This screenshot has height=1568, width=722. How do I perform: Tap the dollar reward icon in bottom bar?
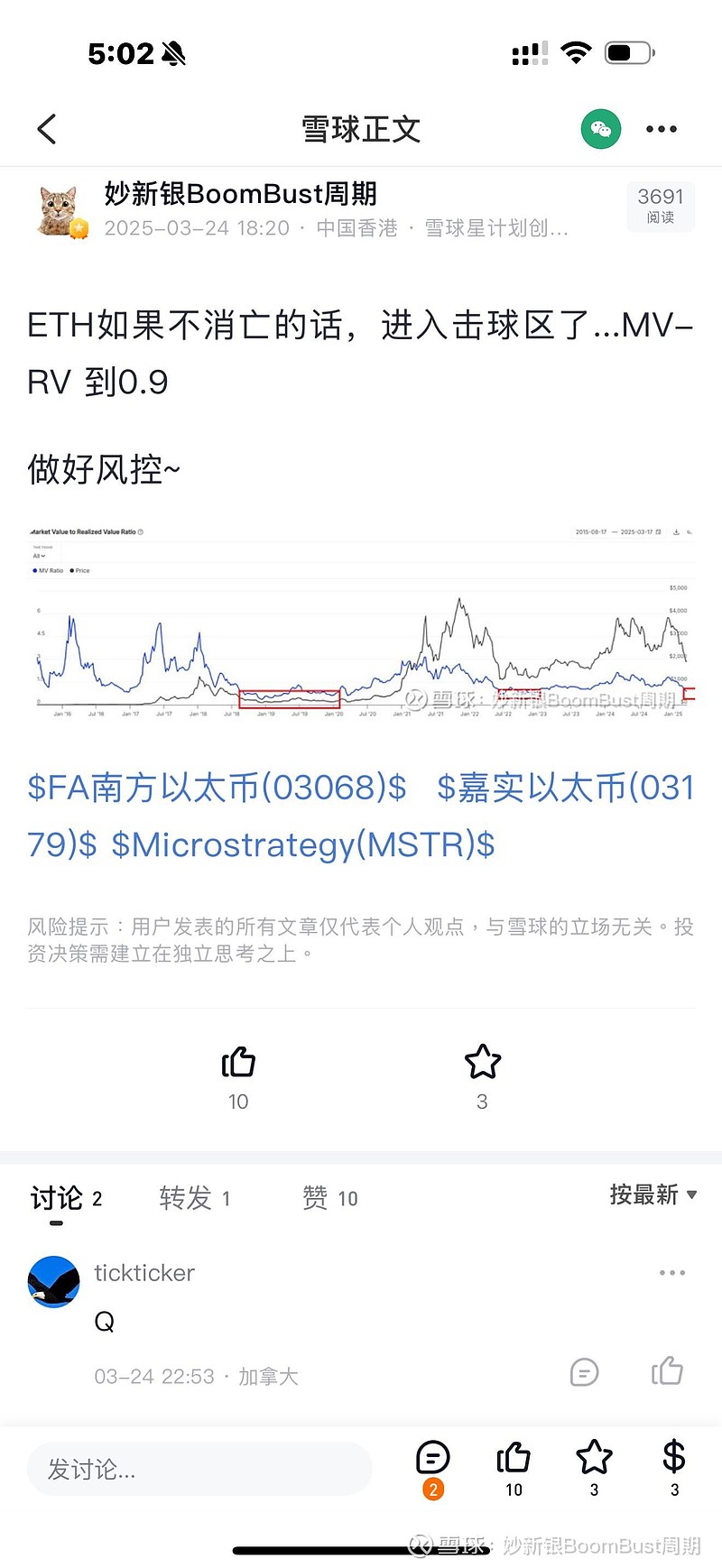pos(672,1457)
